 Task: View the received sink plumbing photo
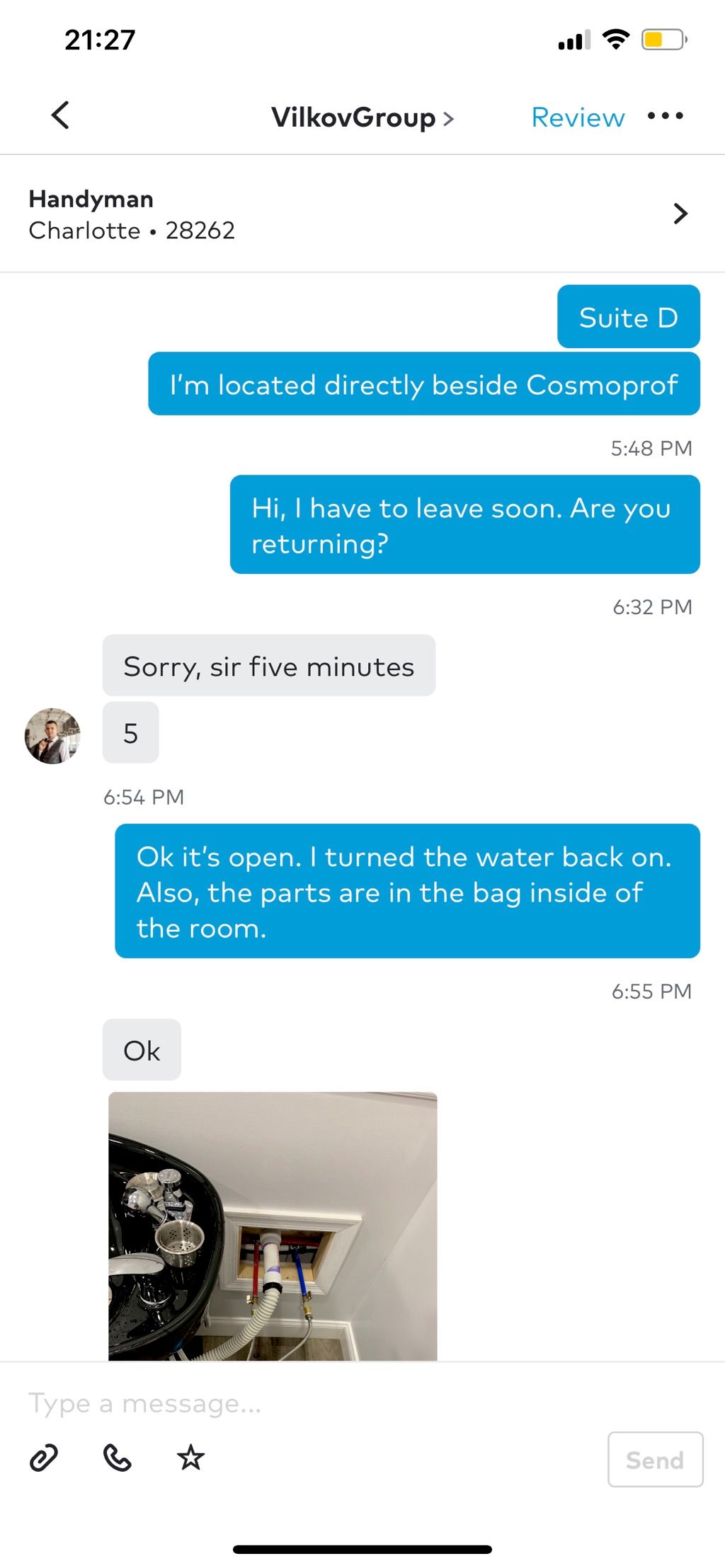point(273,1226)
